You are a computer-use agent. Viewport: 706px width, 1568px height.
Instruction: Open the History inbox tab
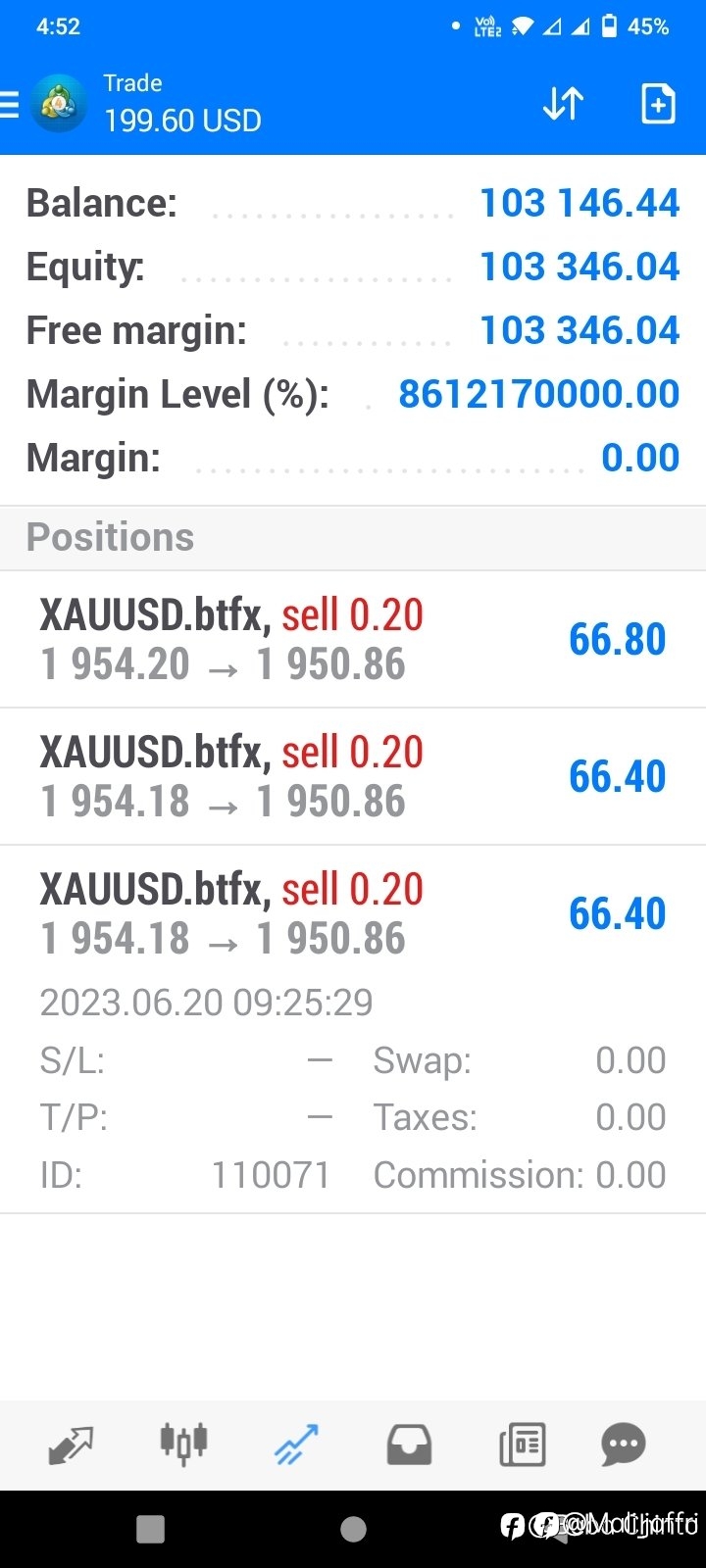click(409, 1445)
